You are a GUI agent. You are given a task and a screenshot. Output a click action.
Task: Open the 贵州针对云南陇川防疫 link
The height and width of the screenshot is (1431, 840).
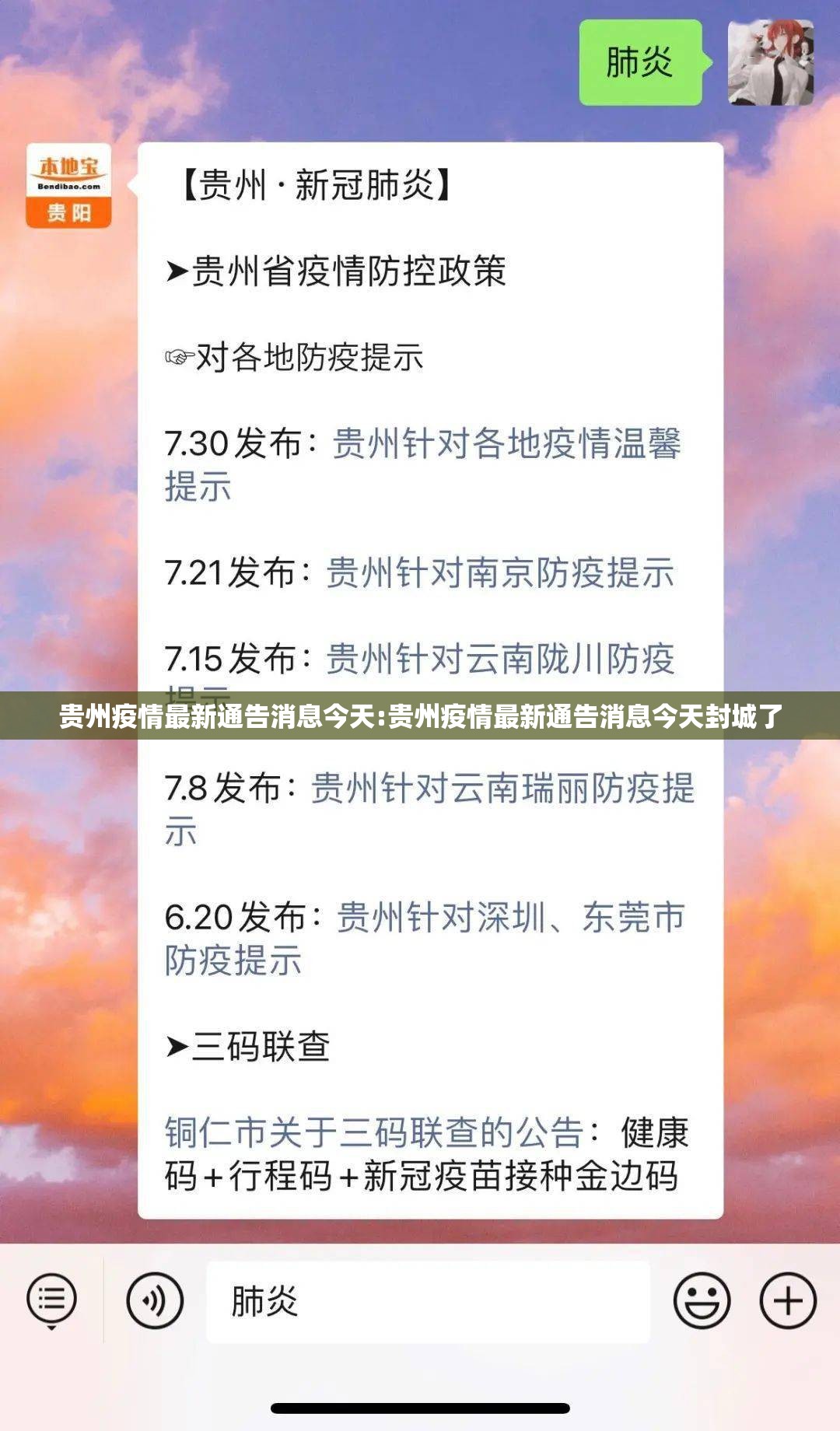499,659
